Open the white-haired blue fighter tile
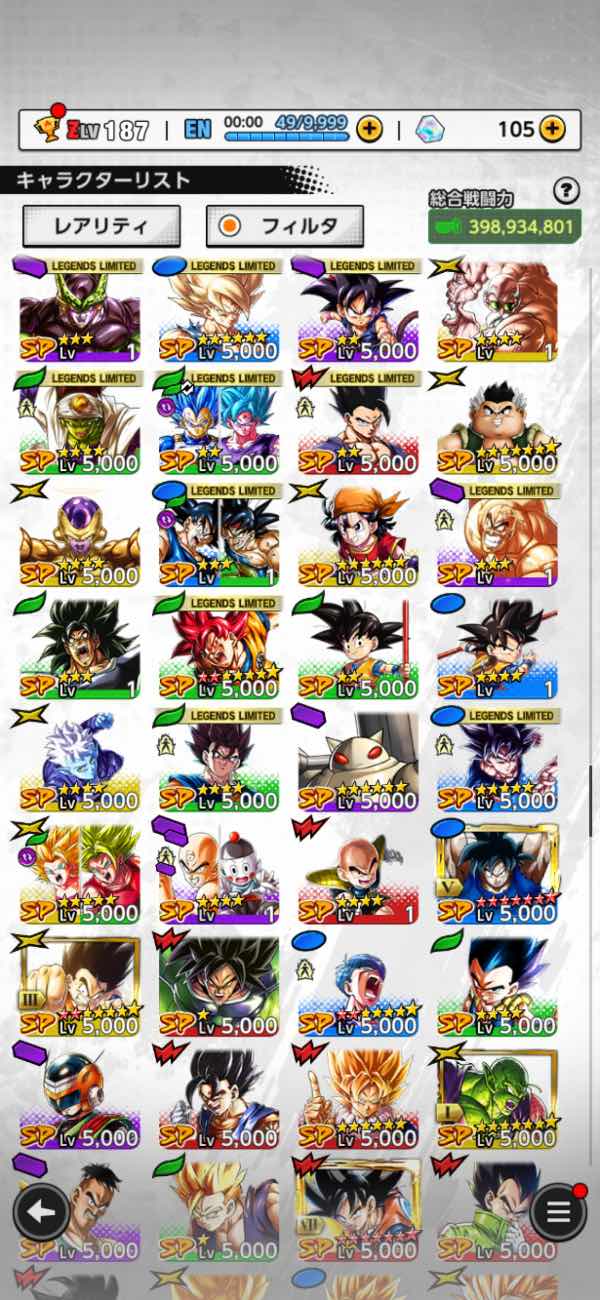 [78, 760]
